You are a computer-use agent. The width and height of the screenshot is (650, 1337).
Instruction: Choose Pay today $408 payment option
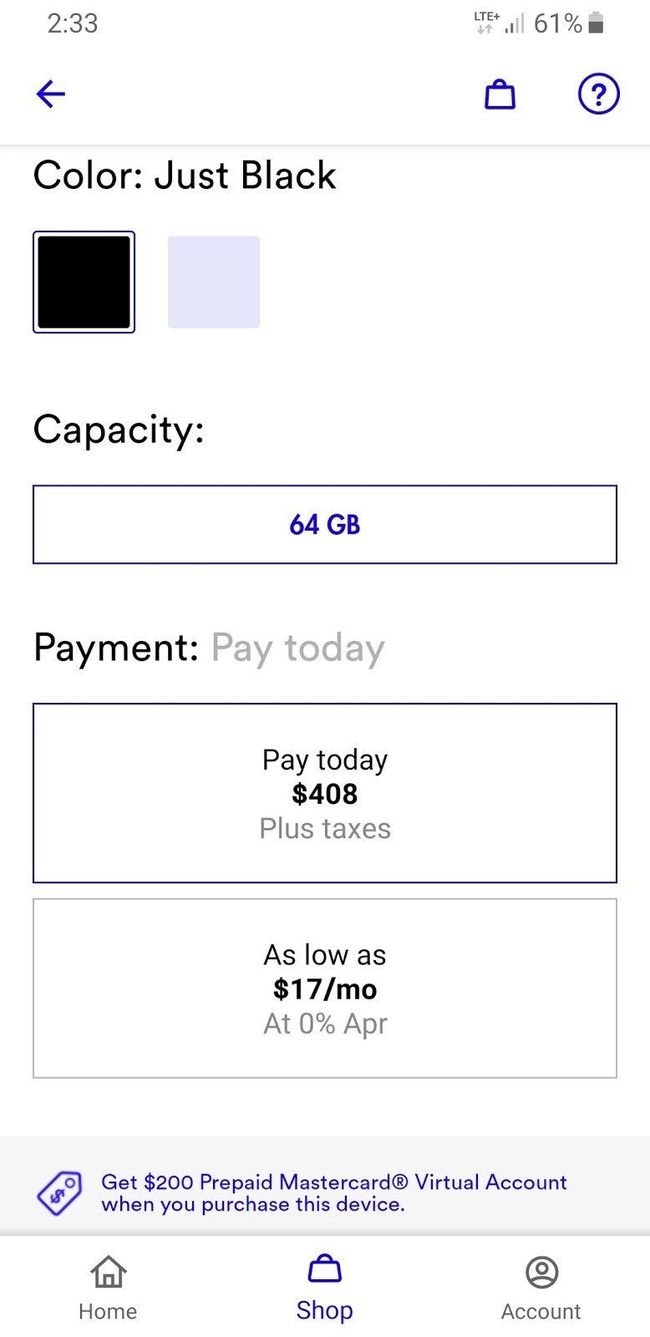point(325,793)
